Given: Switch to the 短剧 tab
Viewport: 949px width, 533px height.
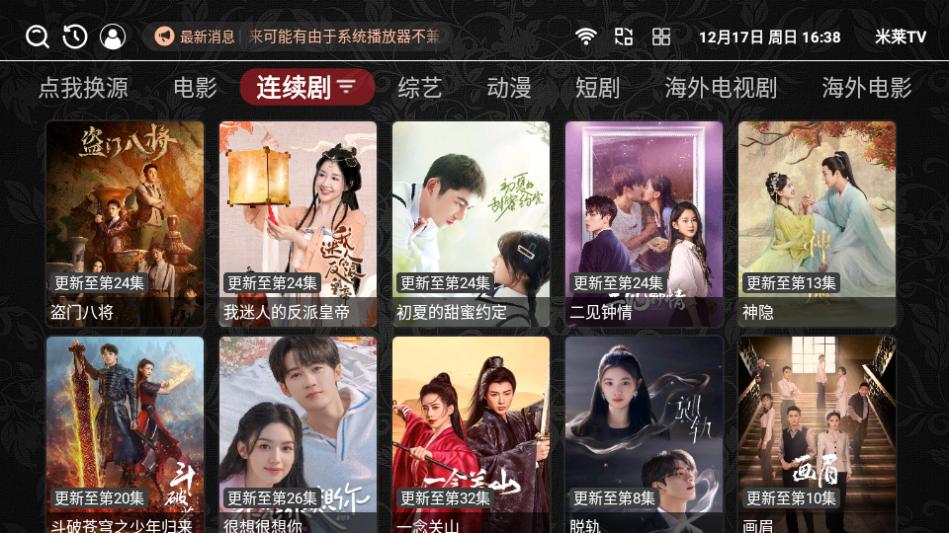Looking at the screenshot, I should click(x=597, y=88).
